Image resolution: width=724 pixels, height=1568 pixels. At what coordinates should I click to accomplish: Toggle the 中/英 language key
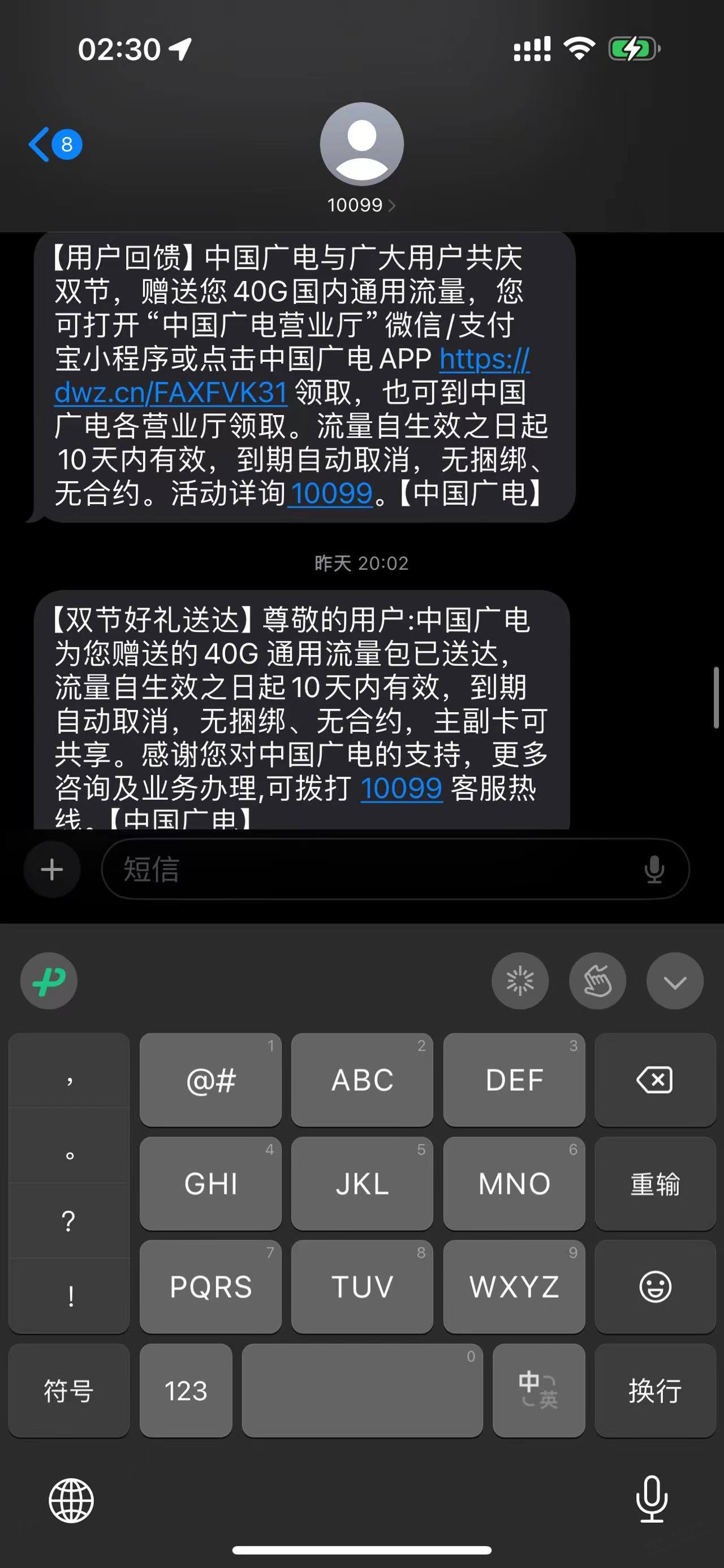click(x=538, y=1391)
